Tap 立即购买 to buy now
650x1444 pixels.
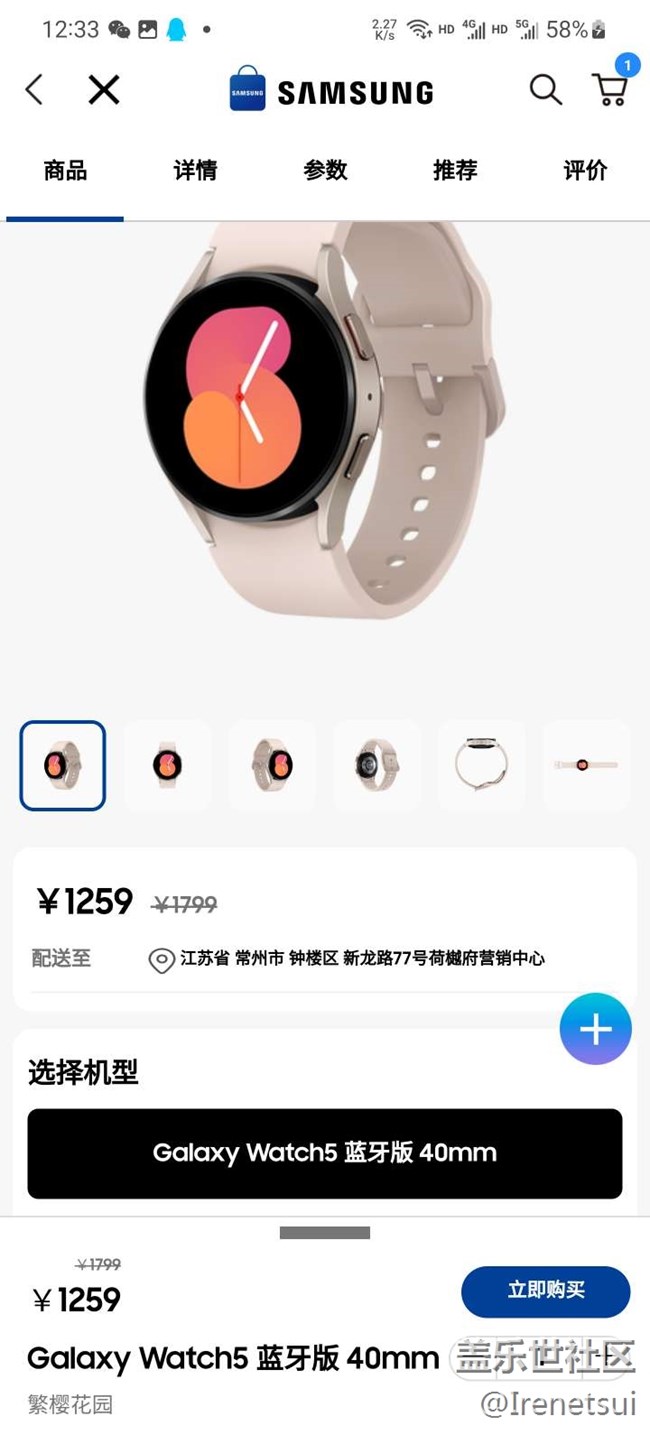click(x=545, y=1290)
